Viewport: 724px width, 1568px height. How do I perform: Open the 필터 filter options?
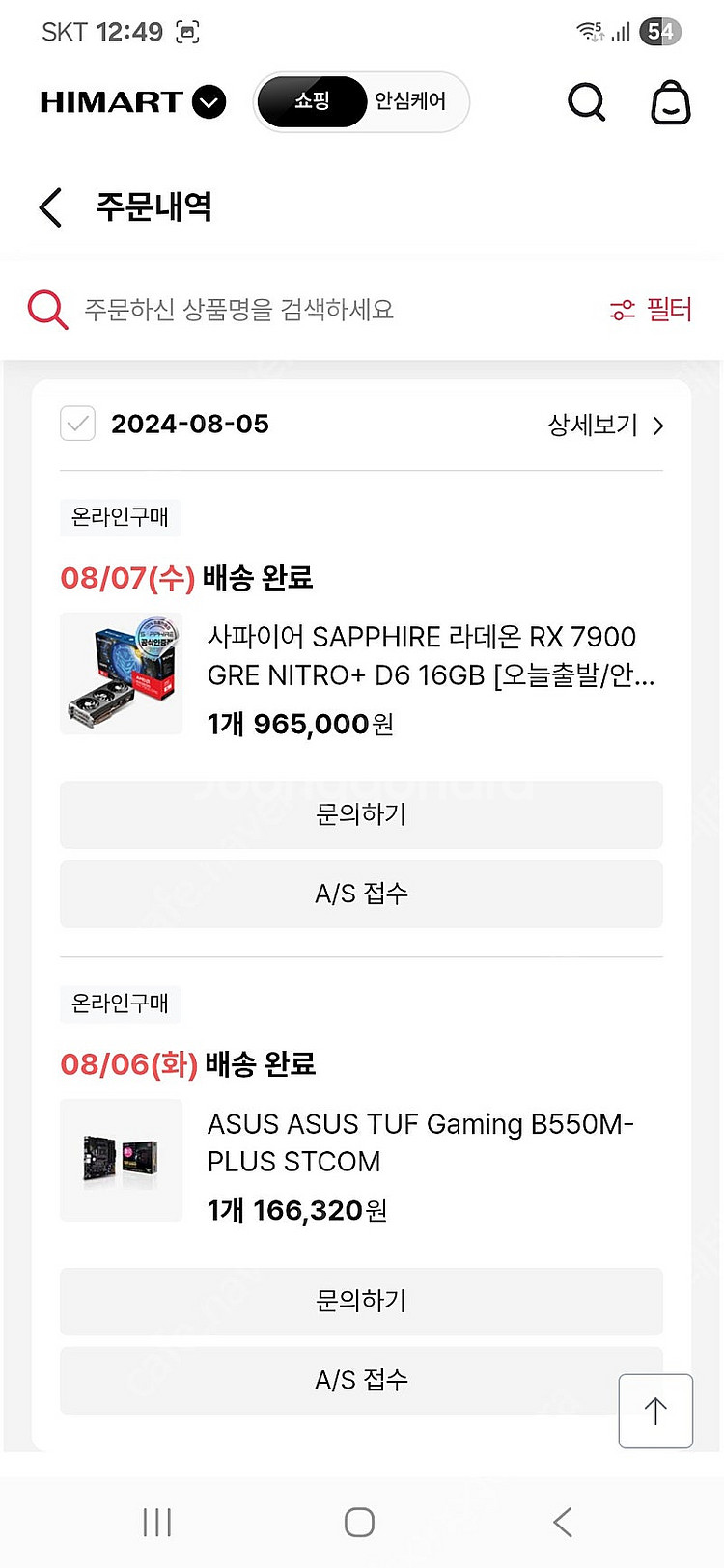pyautogui.click(x=652, y=309)
